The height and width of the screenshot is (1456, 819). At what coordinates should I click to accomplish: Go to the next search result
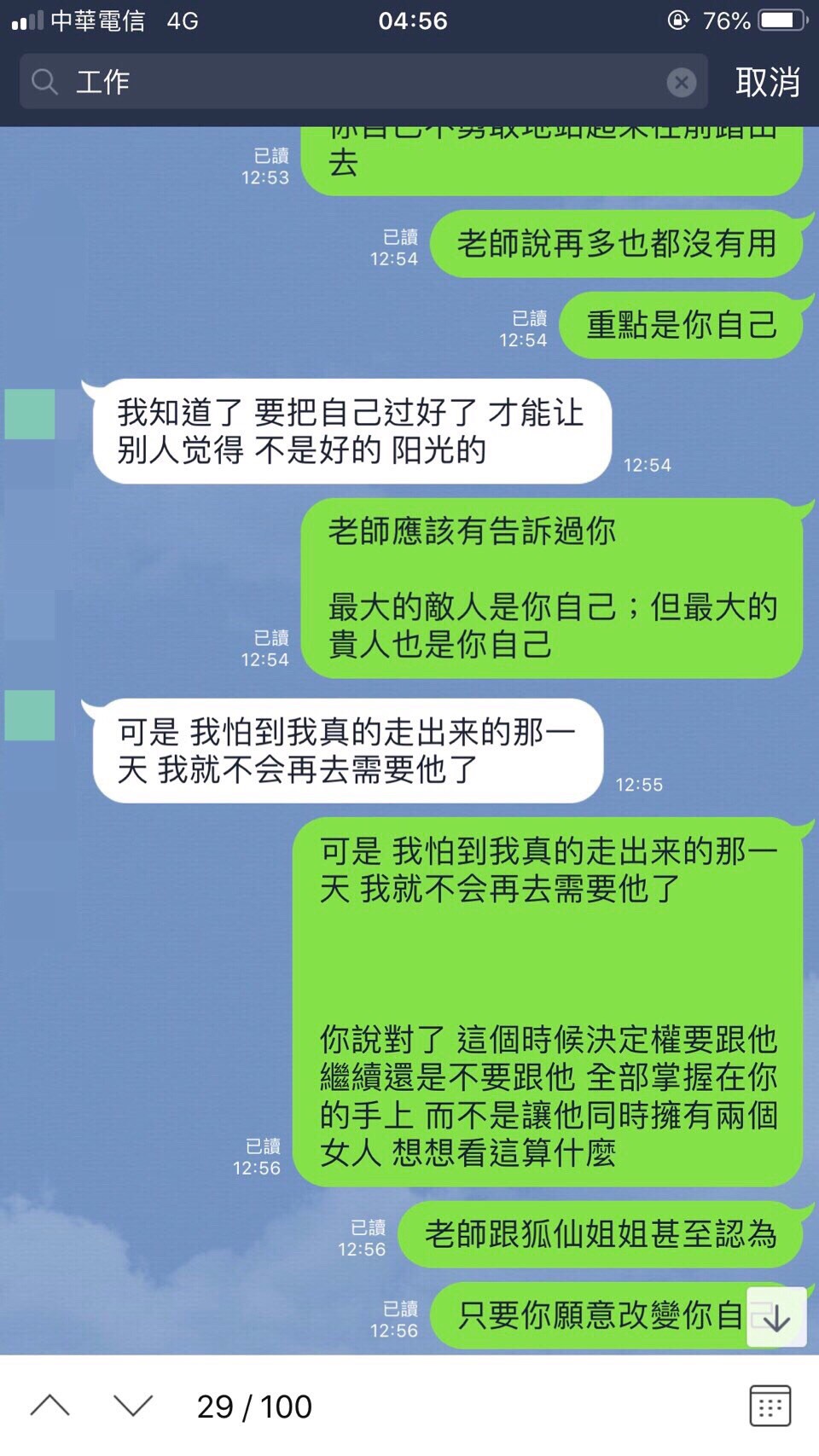tap(133, 1406)
